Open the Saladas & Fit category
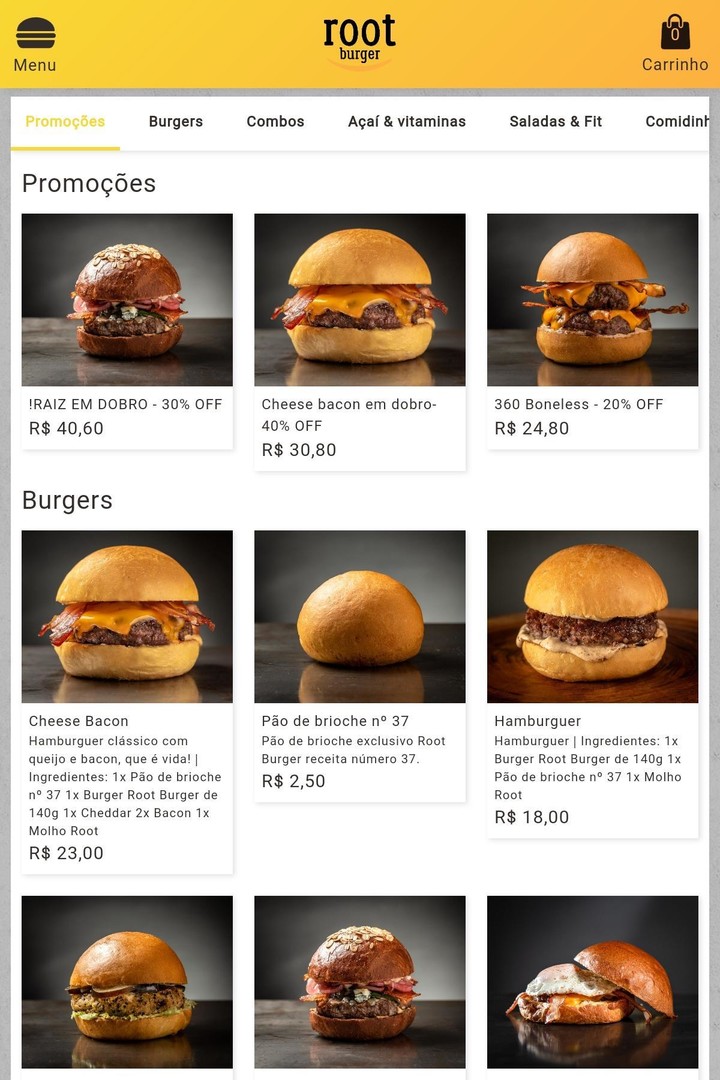 [556, 121]
